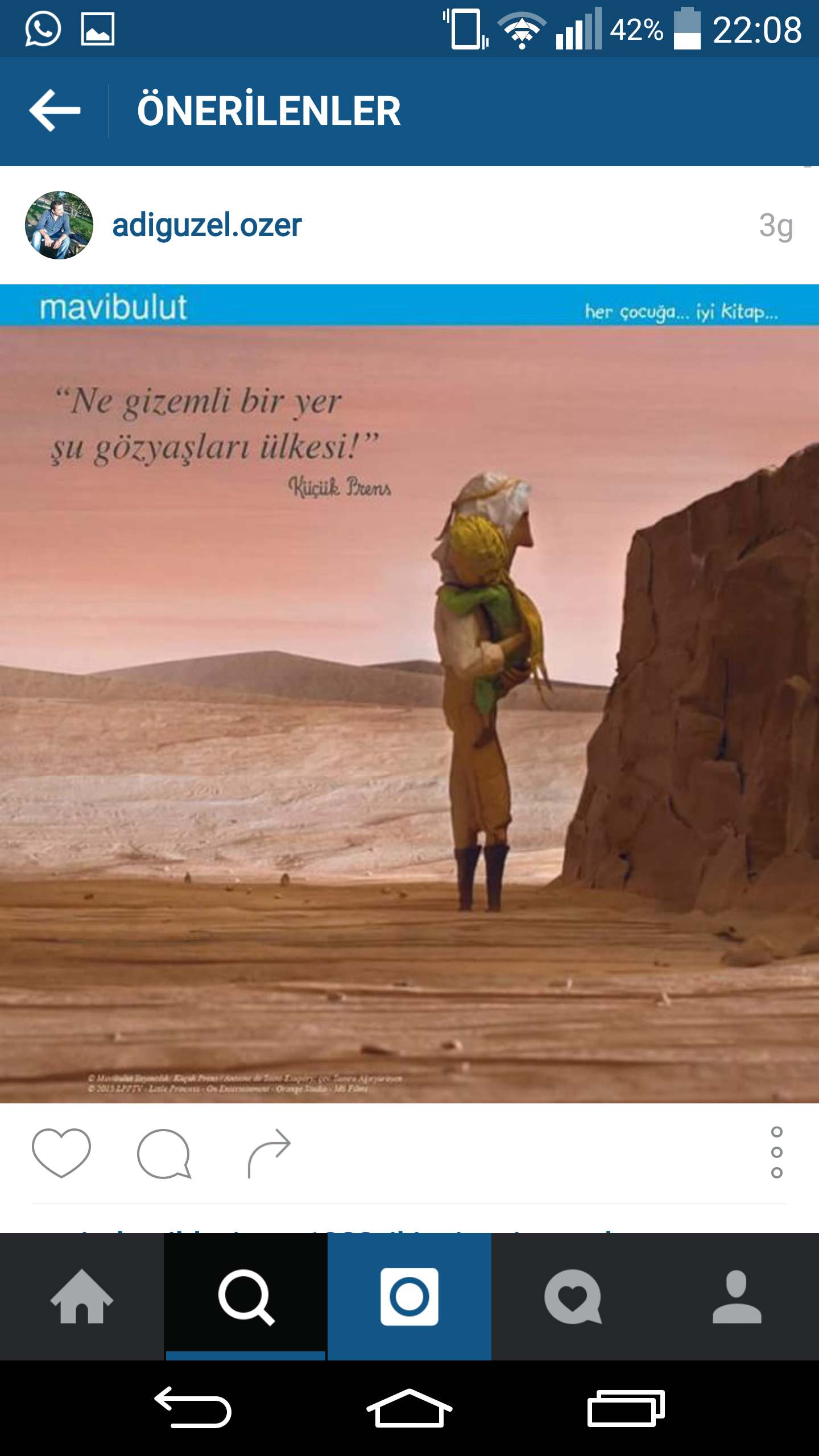Go to the profile tab
The image size is (819, 1456).
point(737,1297)
